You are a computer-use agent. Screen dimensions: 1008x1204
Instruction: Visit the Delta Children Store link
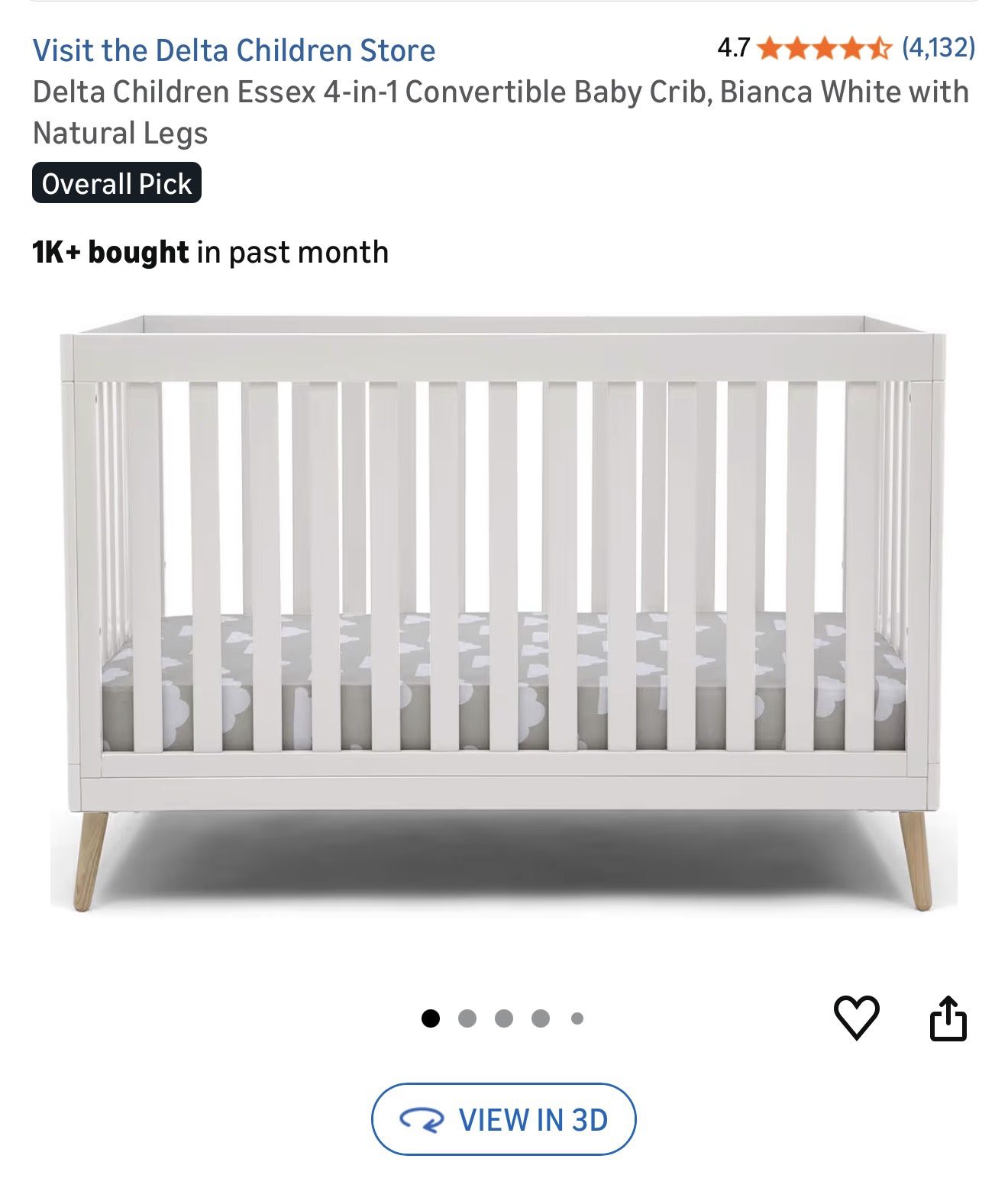tap(234, 50)
